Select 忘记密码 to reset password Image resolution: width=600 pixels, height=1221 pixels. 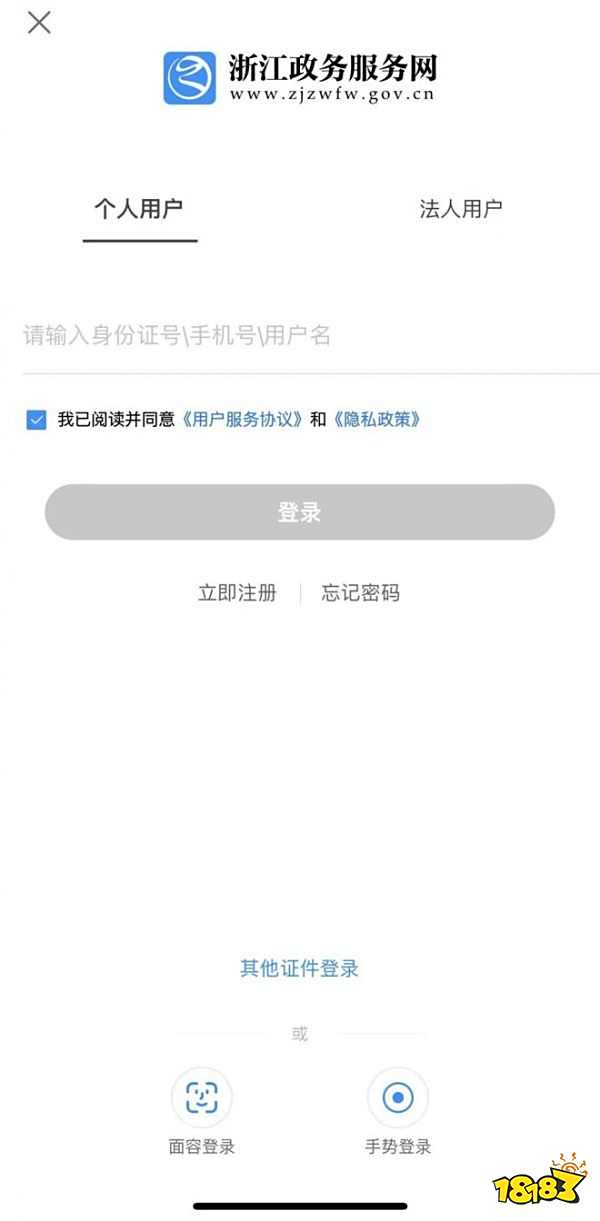click(360, 593)
